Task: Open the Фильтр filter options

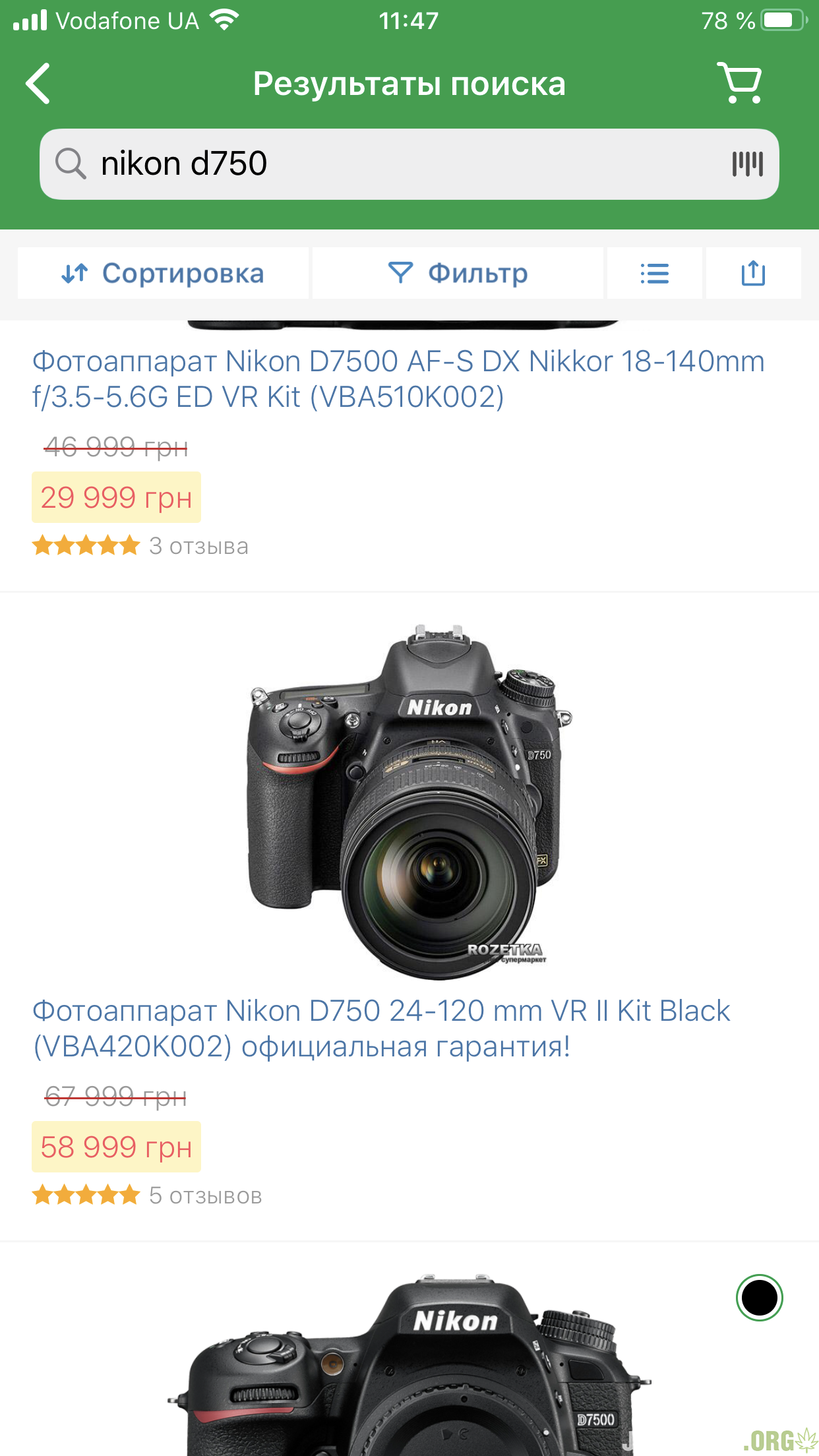Action: tap(458, 273)
